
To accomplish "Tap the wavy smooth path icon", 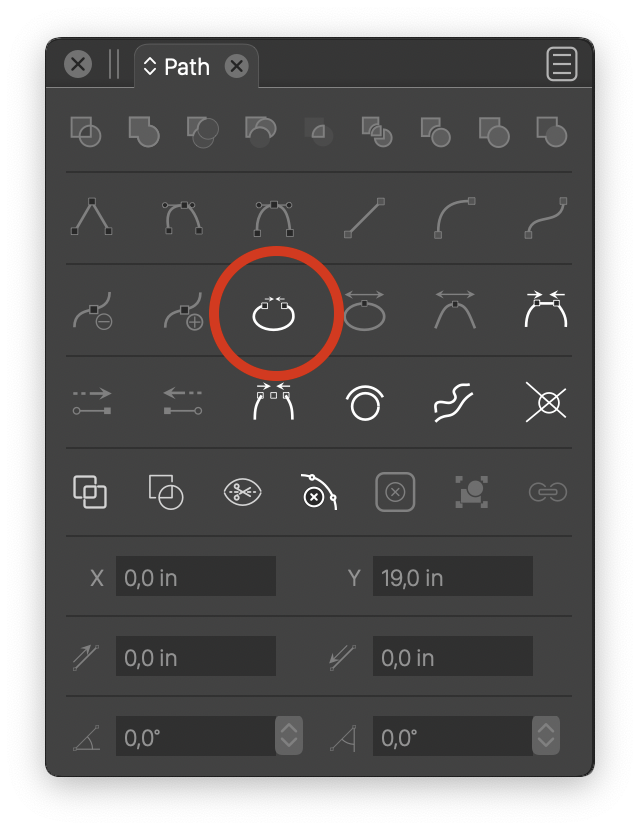I will click(453, 402).
